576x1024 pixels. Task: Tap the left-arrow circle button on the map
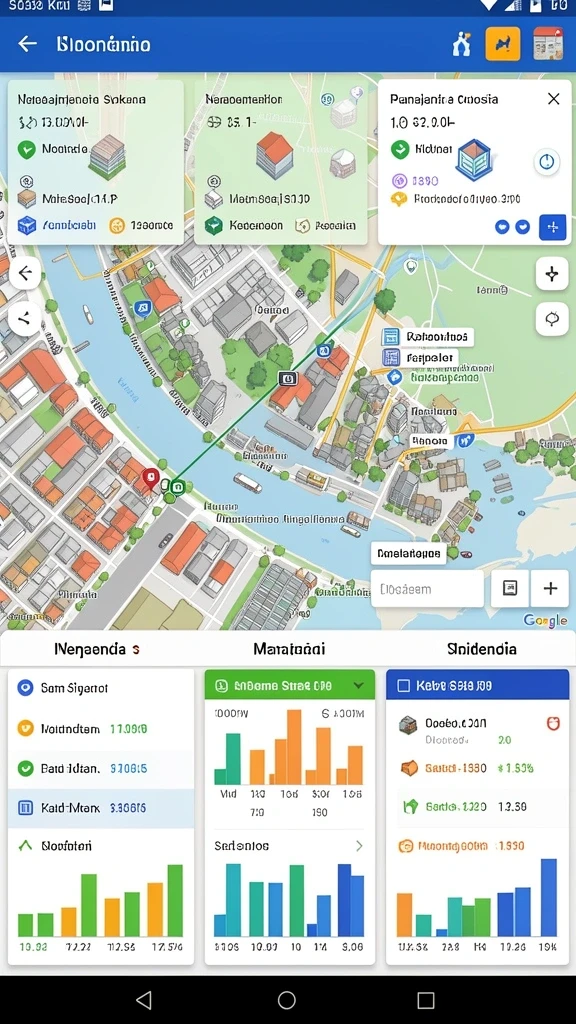click(x=25, y=273)
